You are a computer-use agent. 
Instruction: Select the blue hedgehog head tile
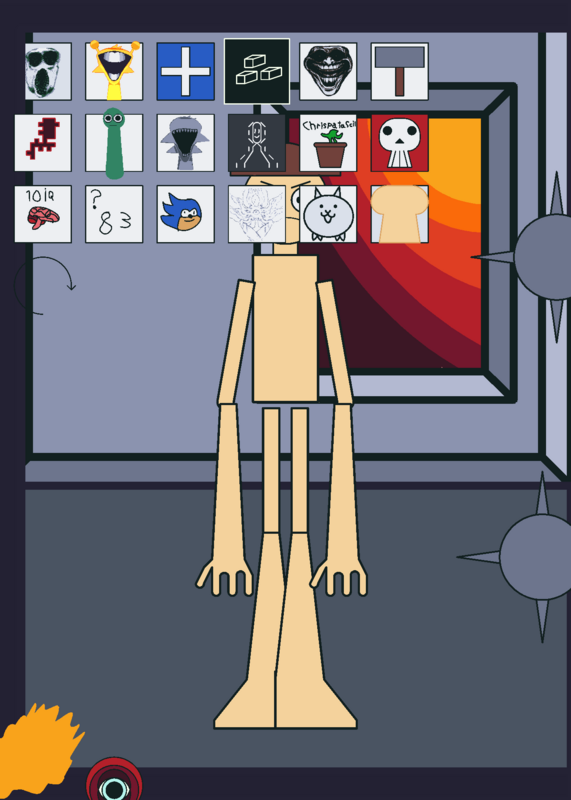tap(186, 214)
